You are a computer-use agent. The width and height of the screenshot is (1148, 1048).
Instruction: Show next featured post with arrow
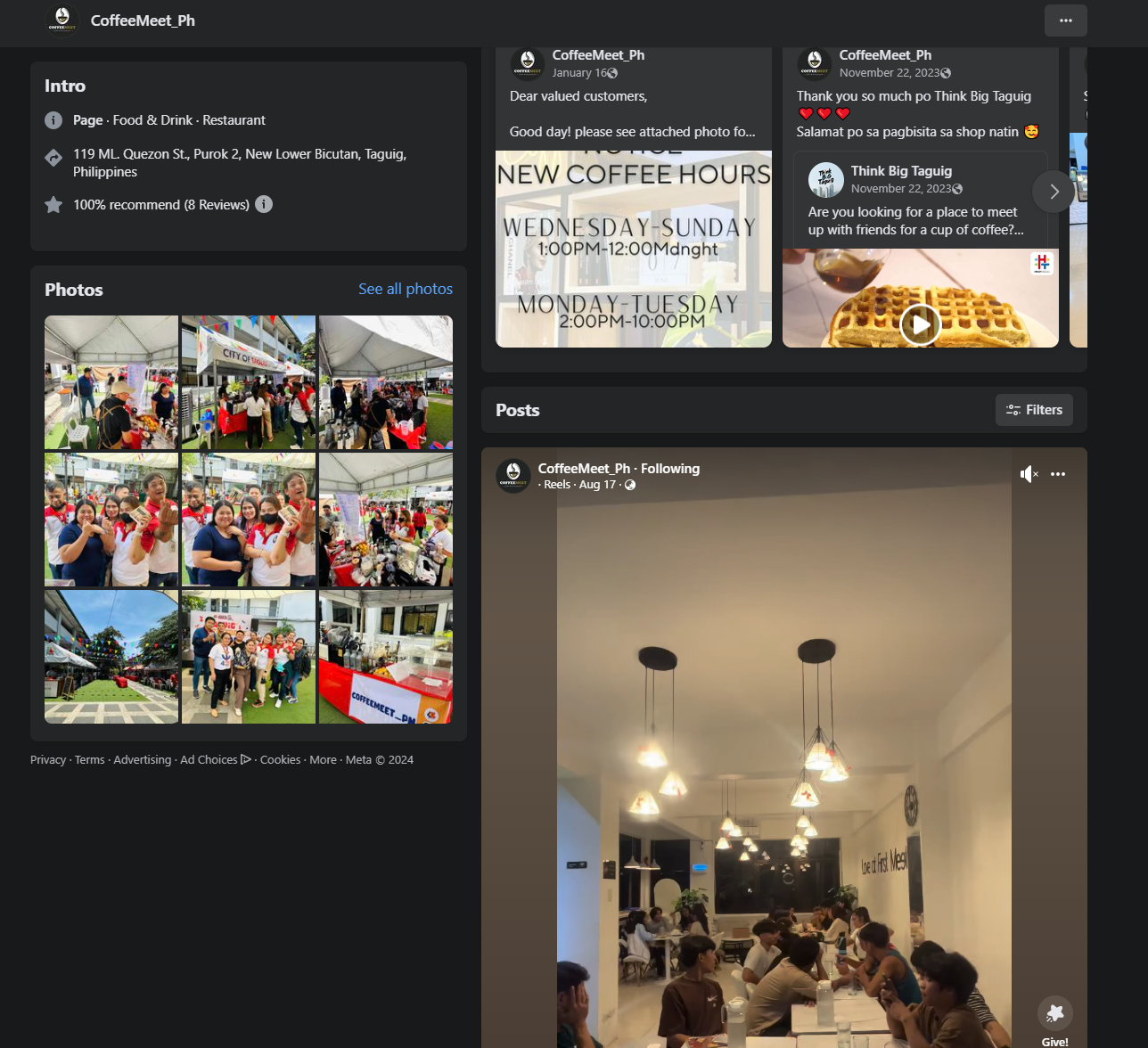[x=1054, y=192]
